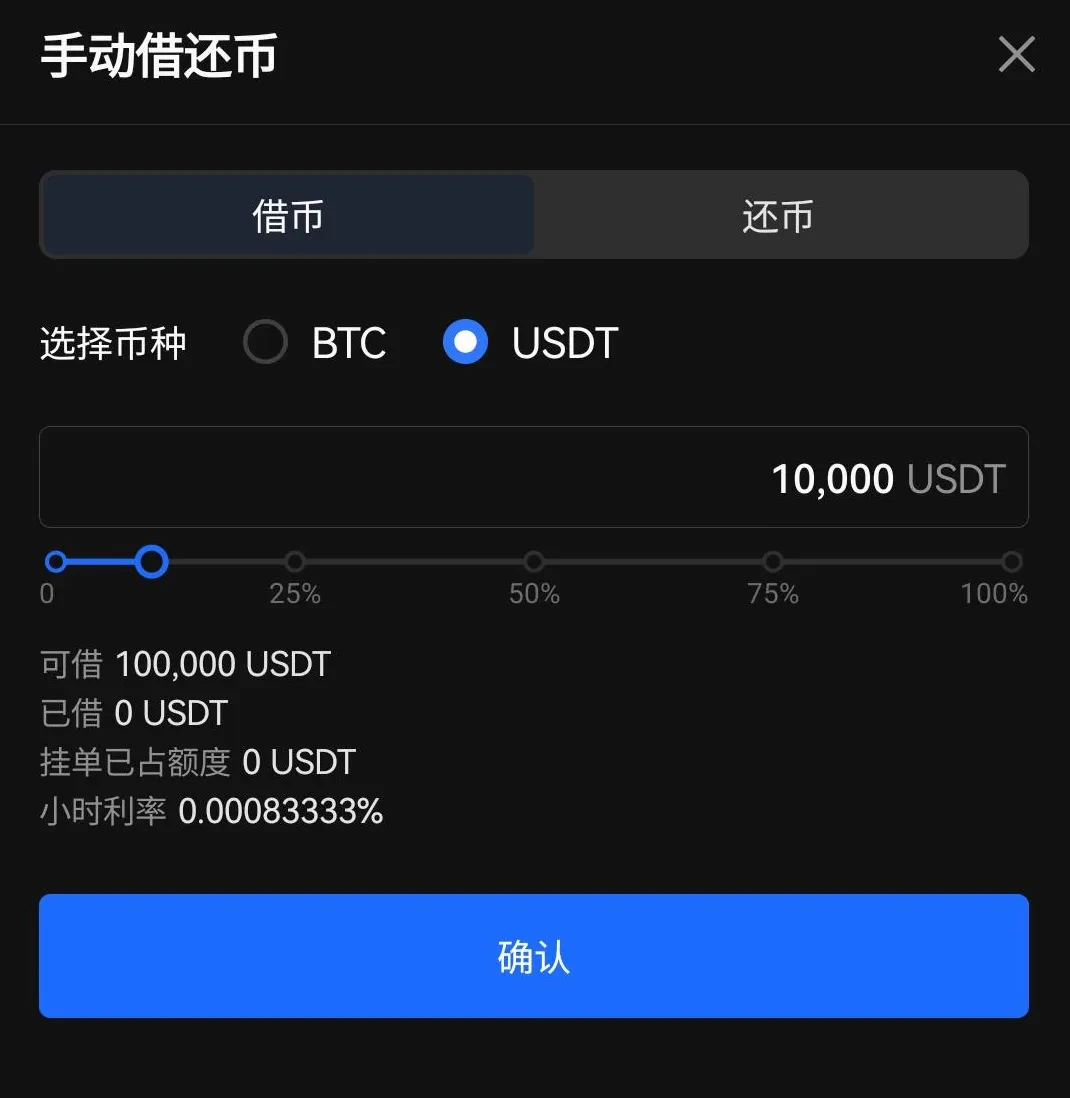Select the BTC radio button
1070x1098 pixels.
tap(265, 342)
